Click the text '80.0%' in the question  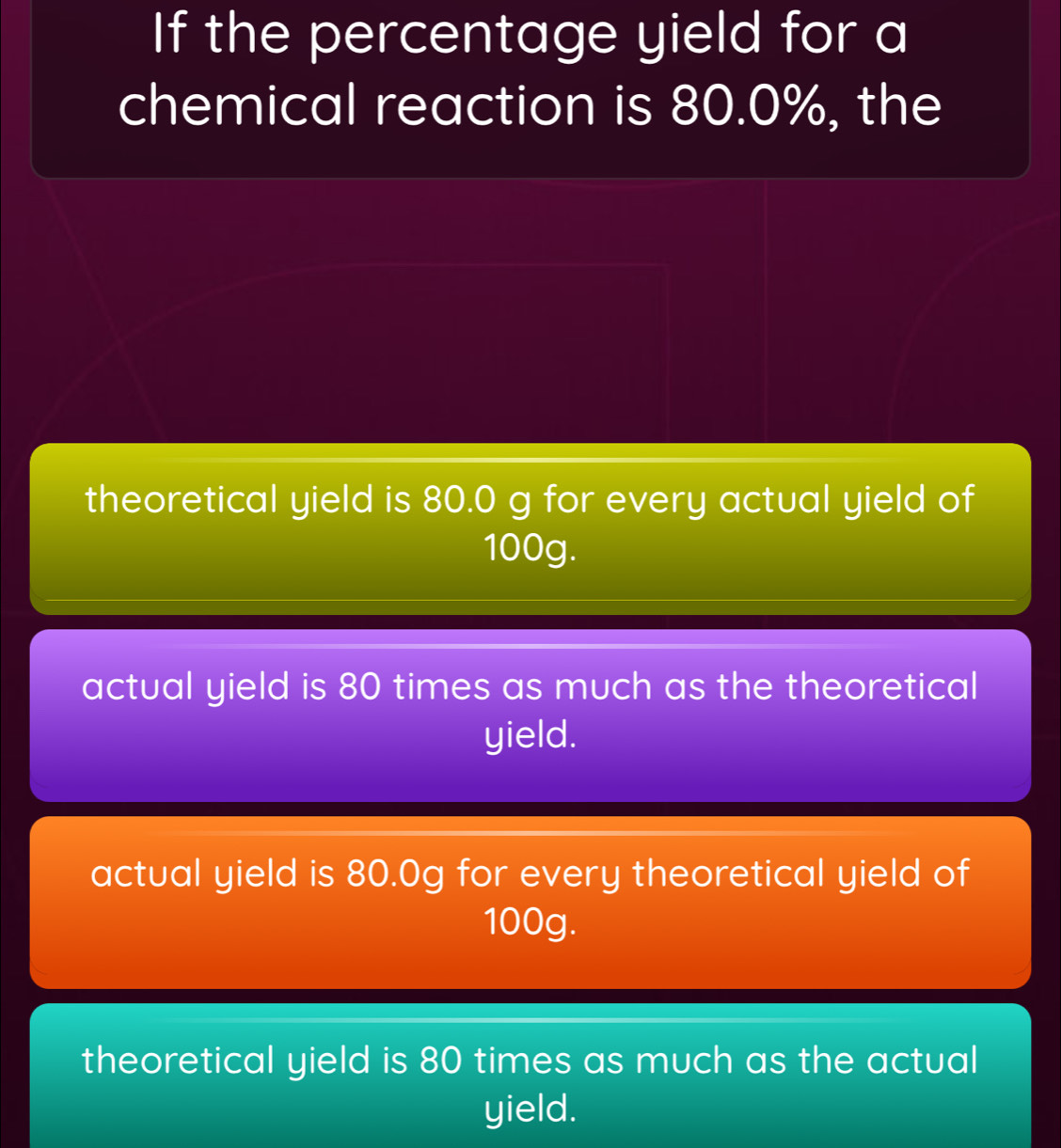(x=752, y=106)
